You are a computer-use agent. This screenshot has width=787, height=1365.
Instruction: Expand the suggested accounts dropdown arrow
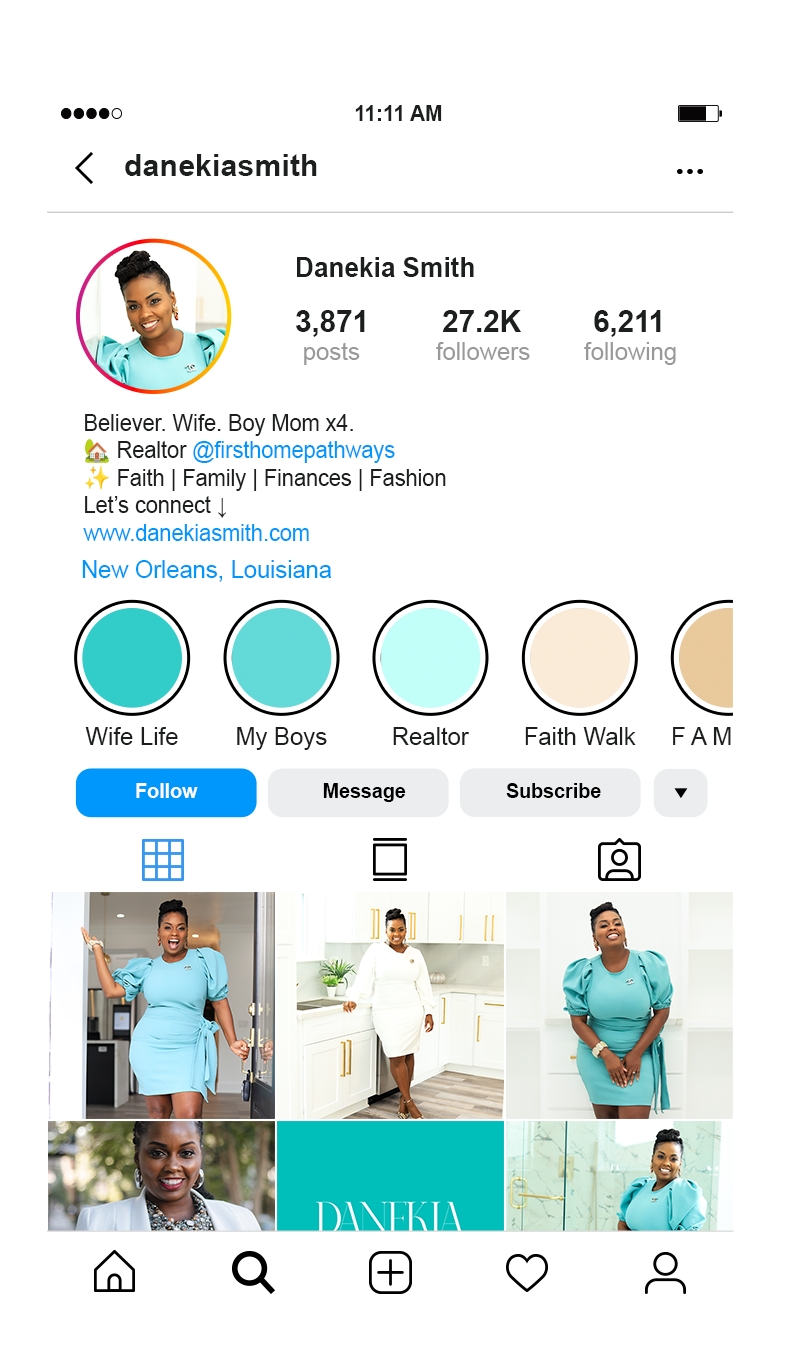click(x=680, y=793)
